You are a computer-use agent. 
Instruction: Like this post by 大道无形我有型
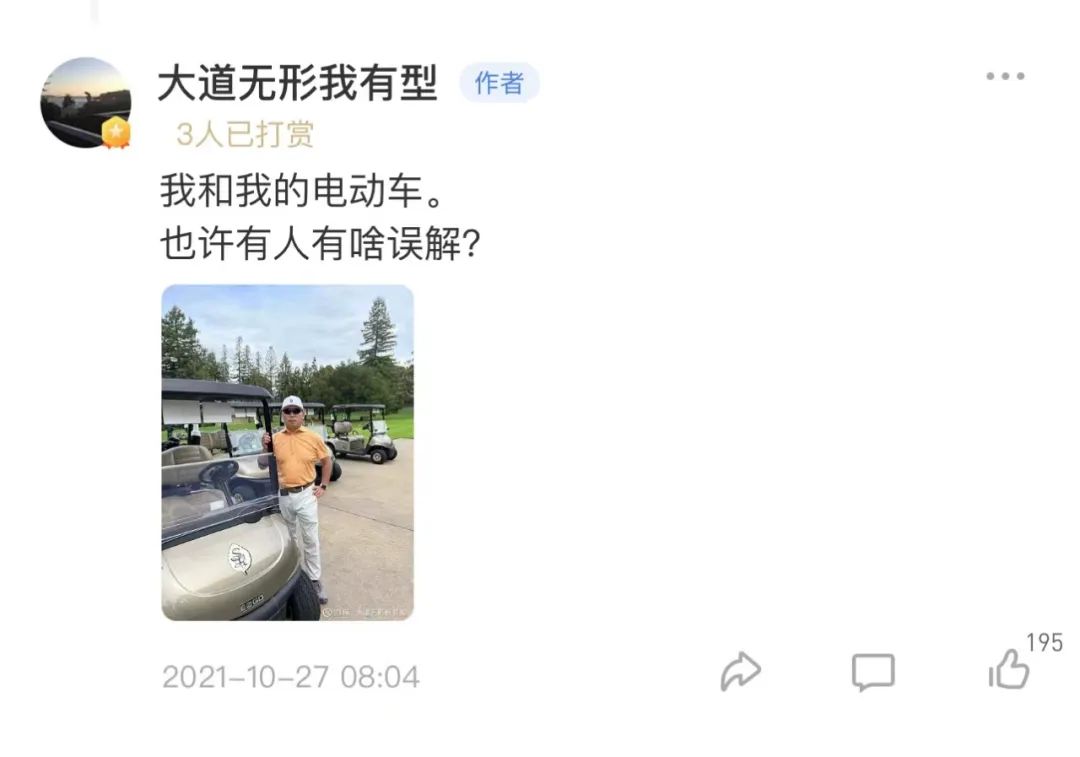1009,671
